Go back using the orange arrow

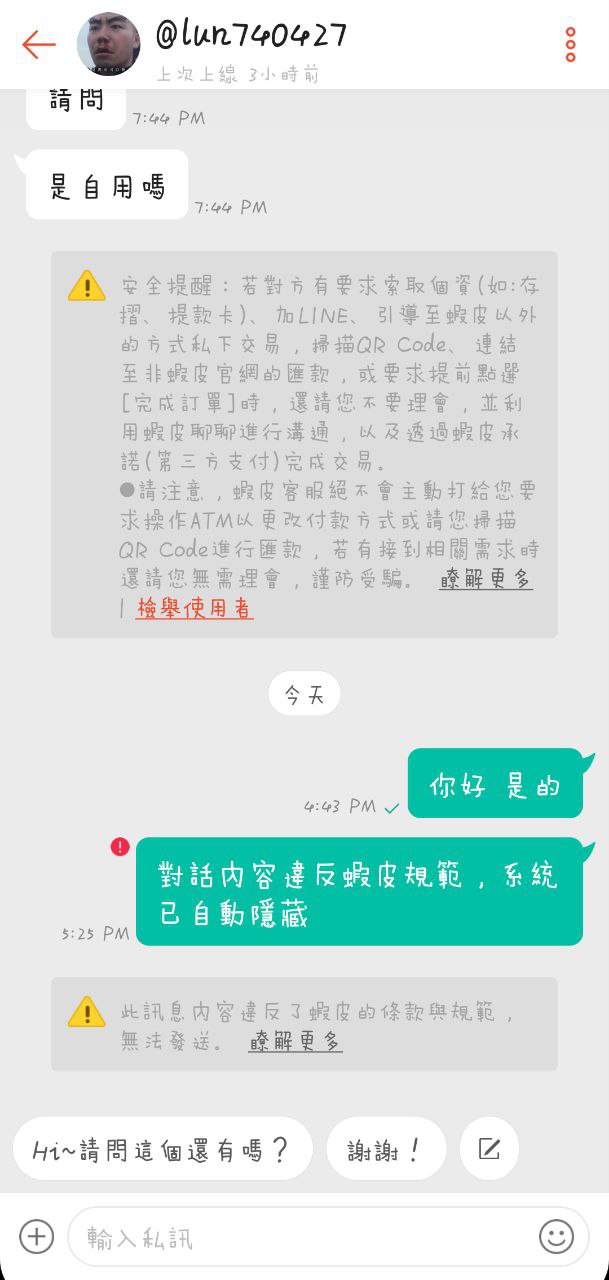click(x=38, y=44)
